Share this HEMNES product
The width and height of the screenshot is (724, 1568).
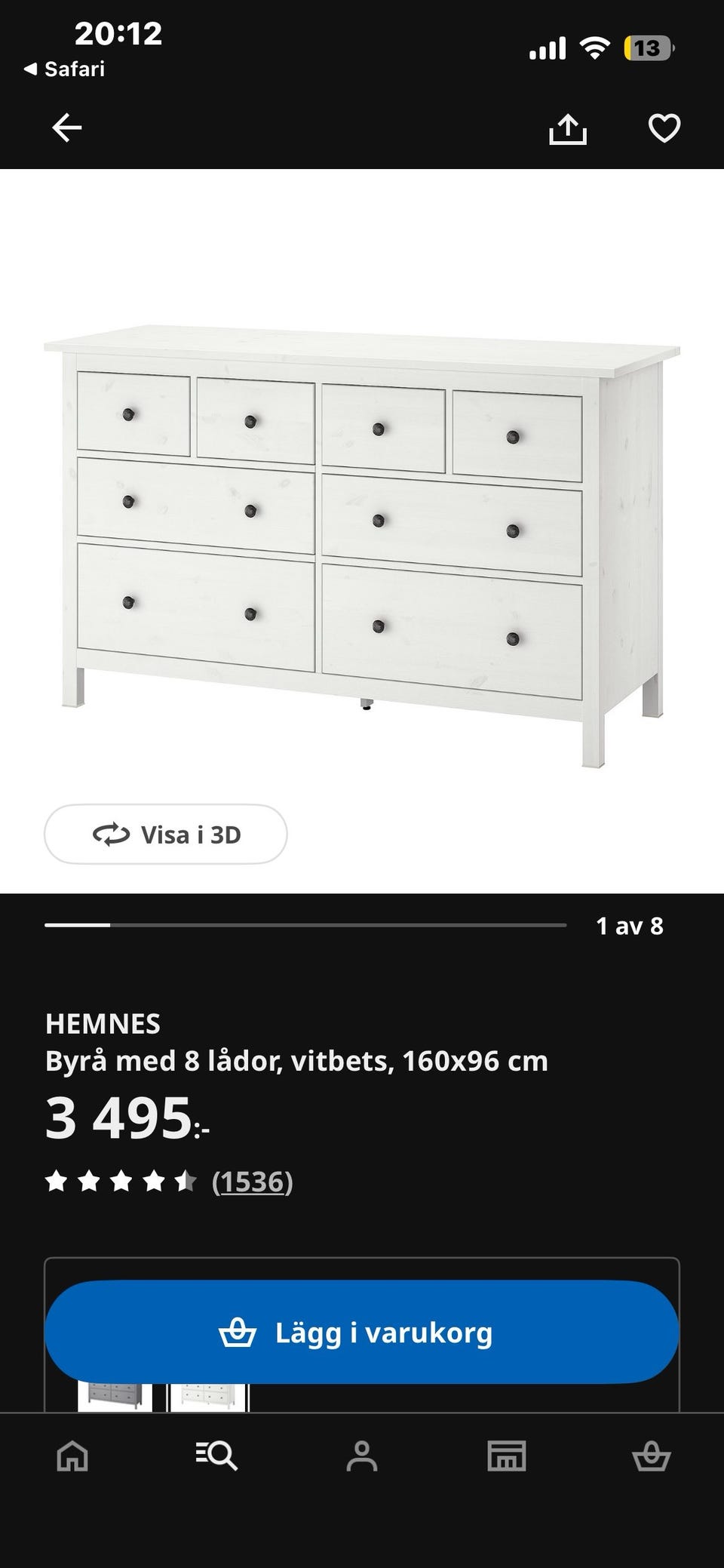pyautogui.click(x=567, y=129)
